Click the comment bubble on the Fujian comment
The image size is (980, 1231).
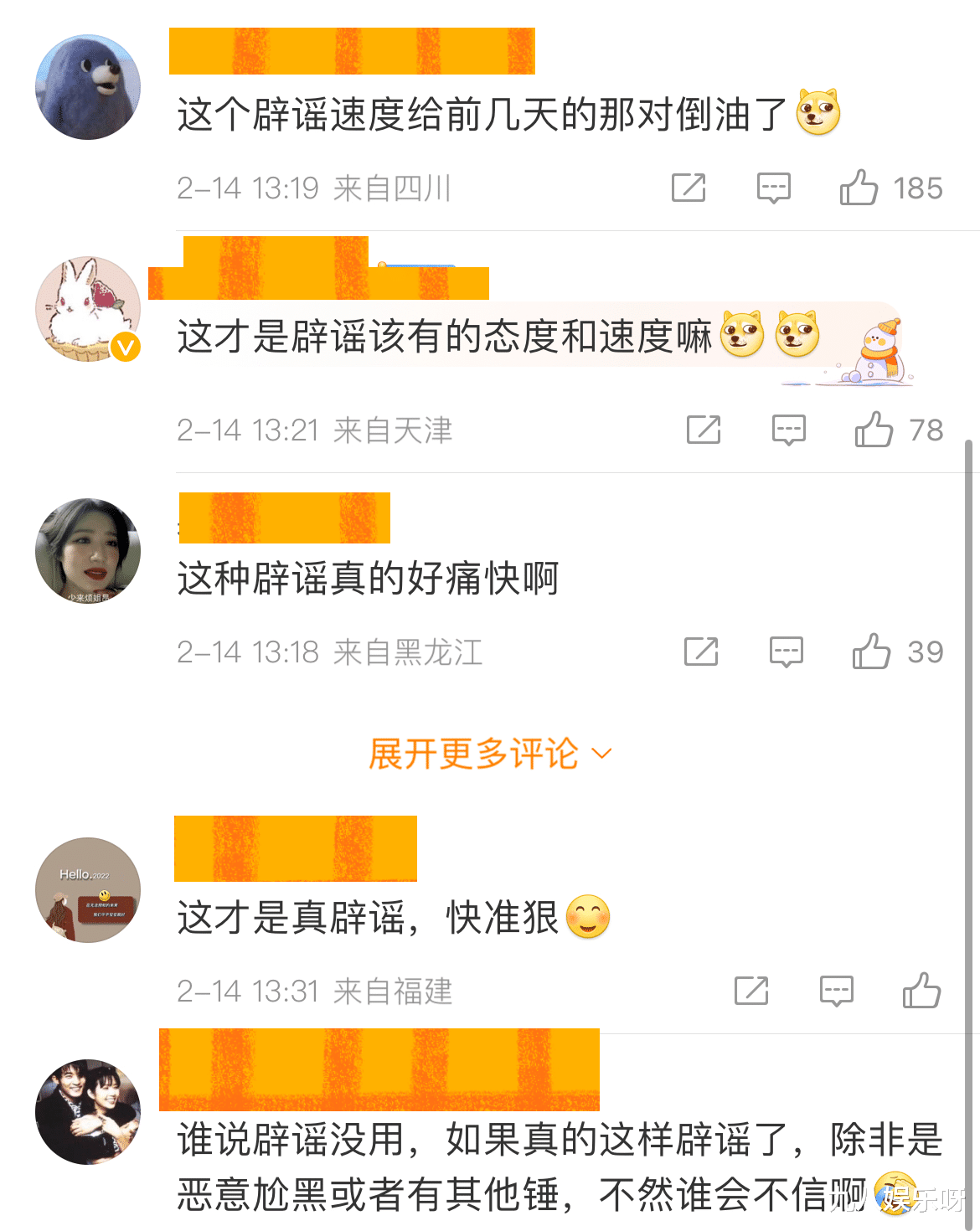(837, 991)
